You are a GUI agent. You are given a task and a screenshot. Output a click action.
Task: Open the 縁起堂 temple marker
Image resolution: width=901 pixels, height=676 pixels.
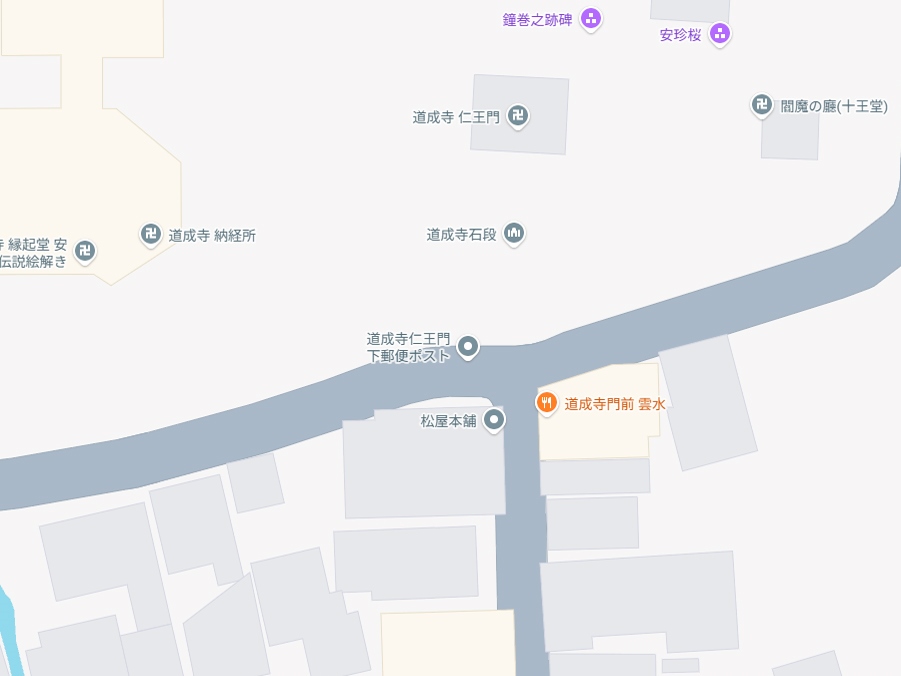coord(86,251)
